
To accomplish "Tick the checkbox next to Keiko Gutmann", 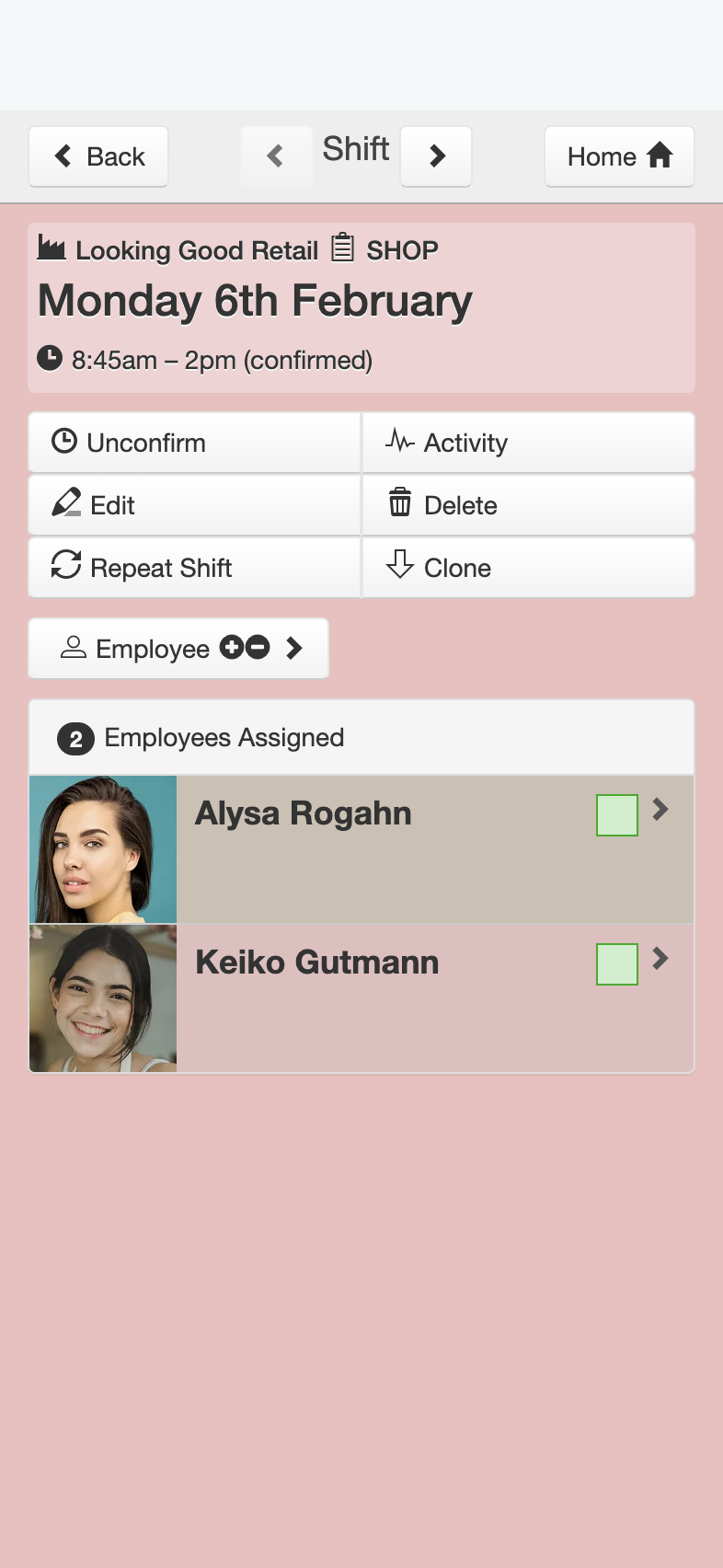I will [617, 964].
